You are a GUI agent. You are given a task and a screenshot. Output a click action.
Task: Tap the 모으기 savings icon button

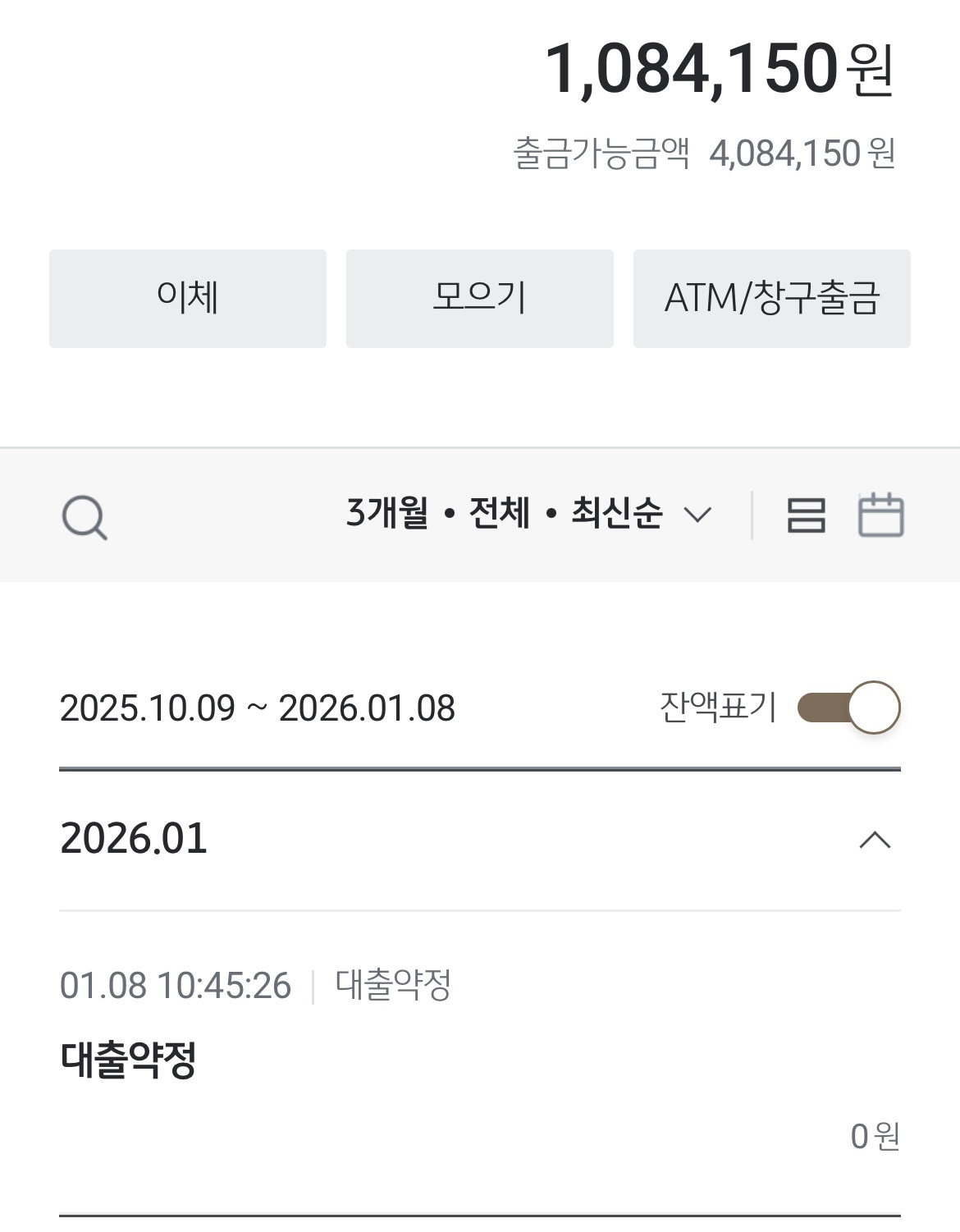pos(479,298)
